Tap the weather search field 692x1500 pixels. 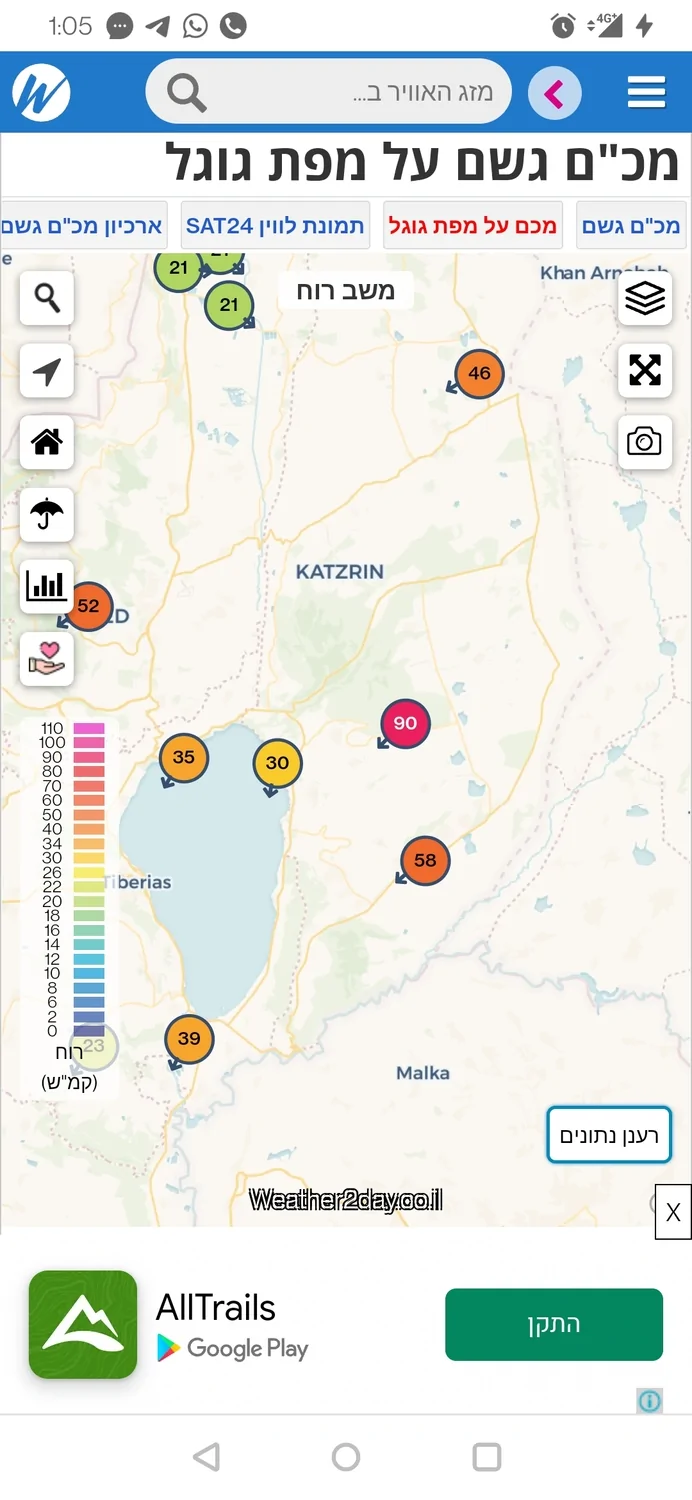(340, 93)
